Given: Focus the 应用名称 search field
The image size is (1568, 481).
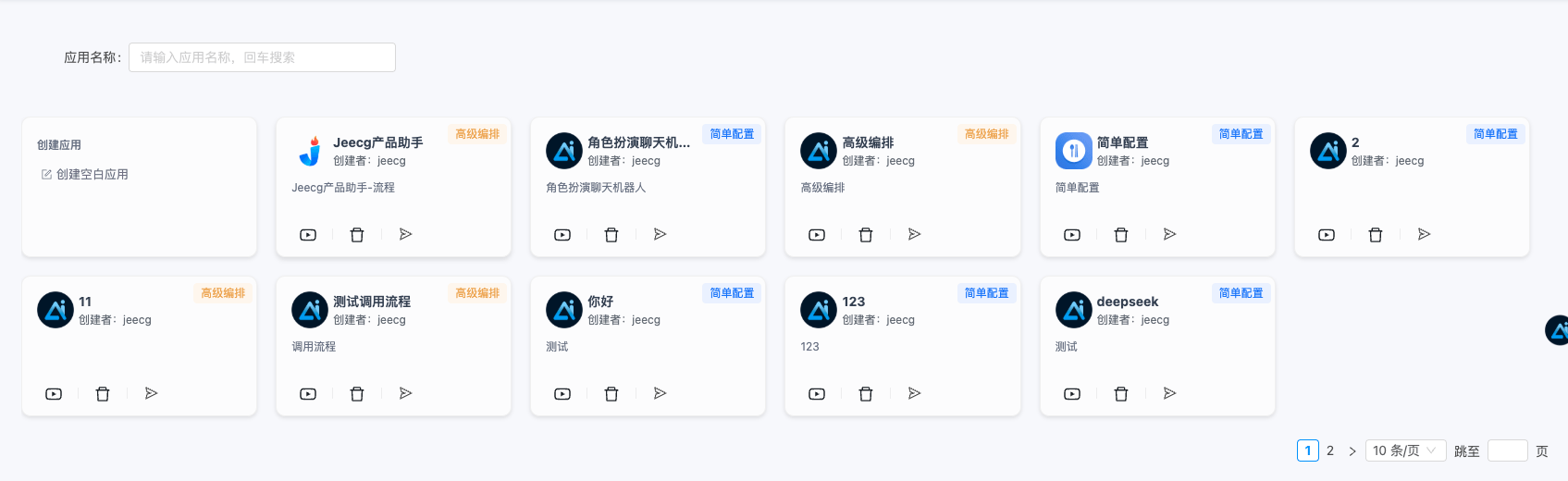Looking at the screenshot, I should (x=262, y=57).
